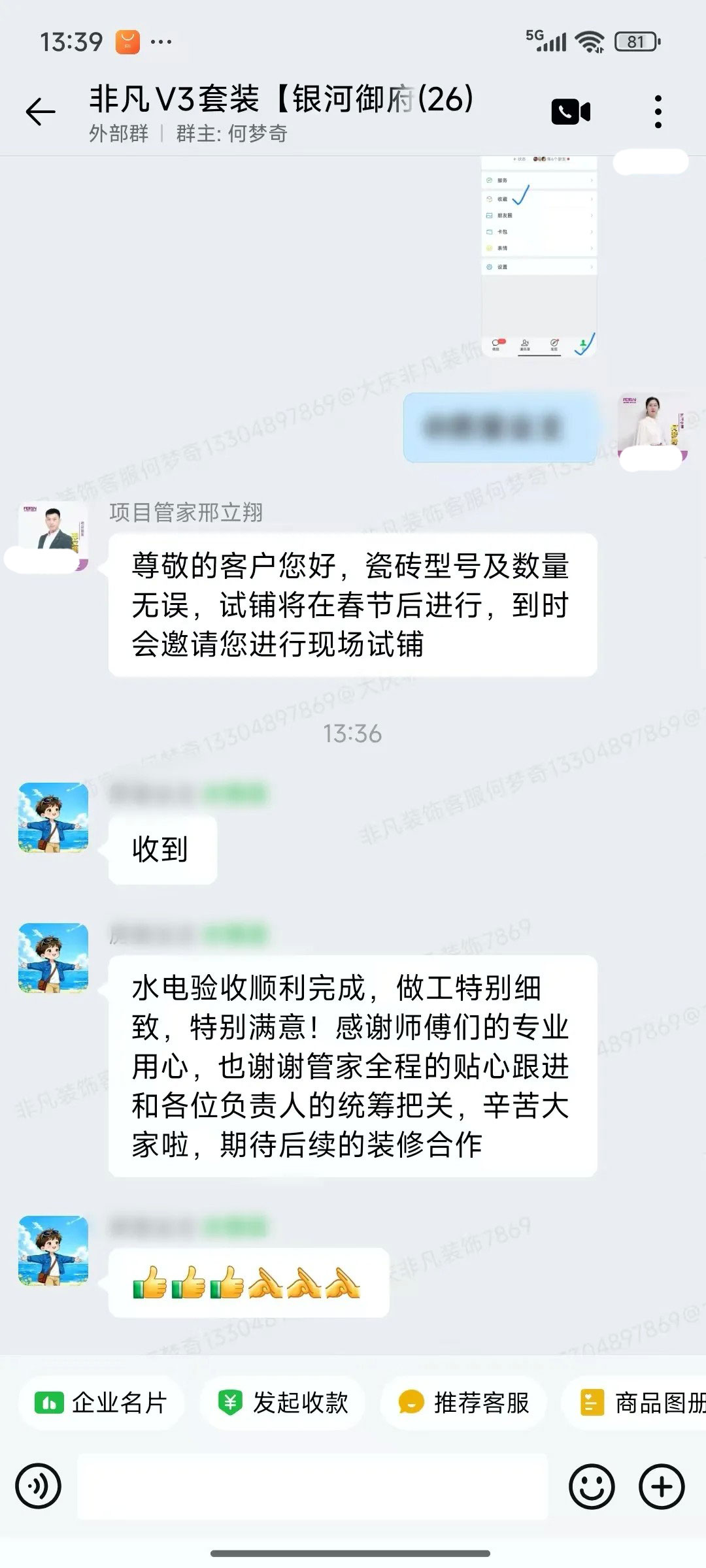This screenshot has height=1568, width=706.
Task: Open the plus attachments panel
Action: [662, 1486]
